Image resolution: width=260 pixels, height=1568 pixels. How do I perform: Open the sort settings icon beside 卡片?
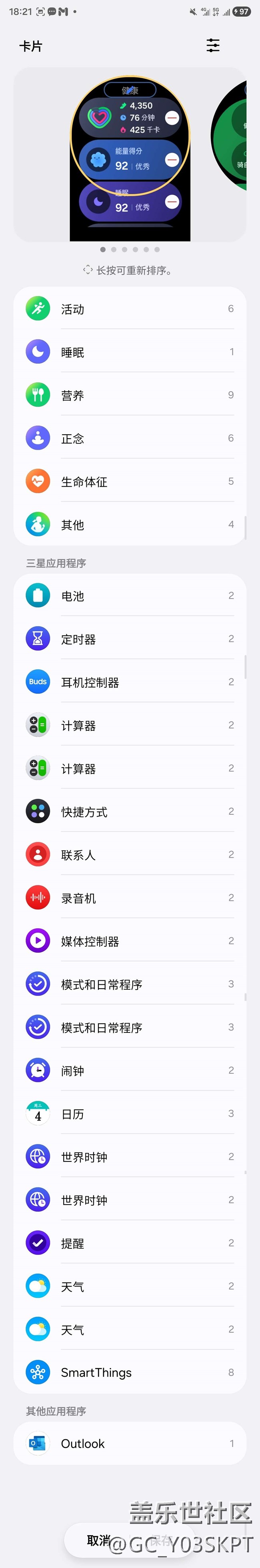coord(213,46)
